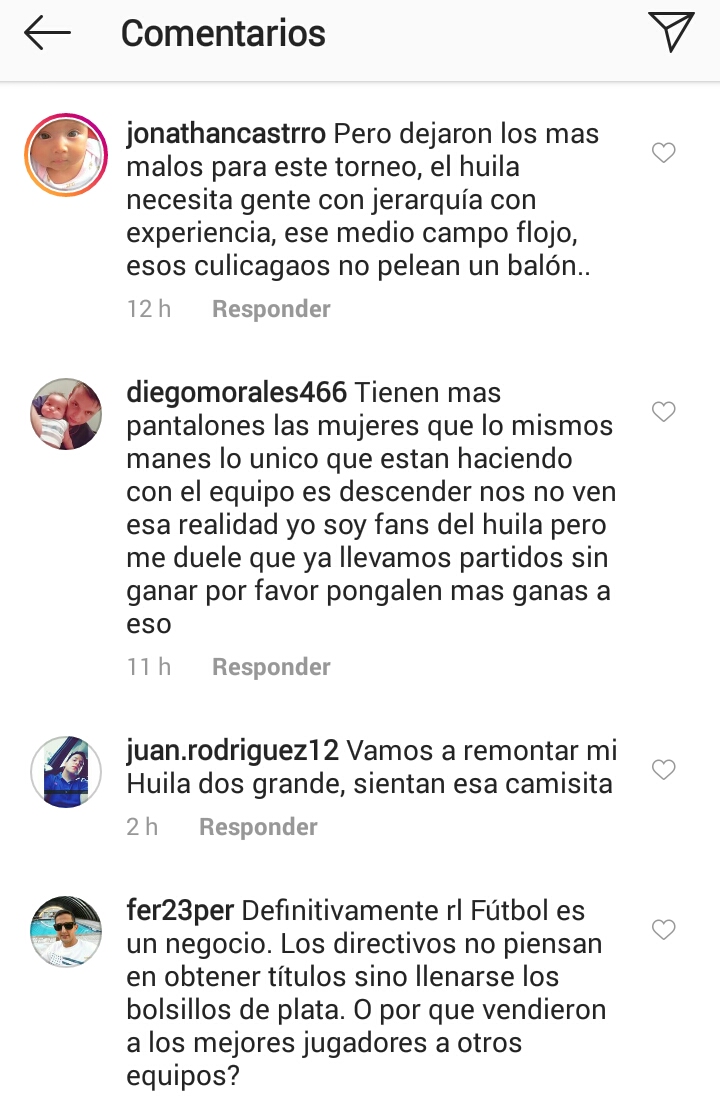The width and height of the screenshot is (720, 1098).
Task: Open jonathancastrro's profile picture
Action: [66, 154]
